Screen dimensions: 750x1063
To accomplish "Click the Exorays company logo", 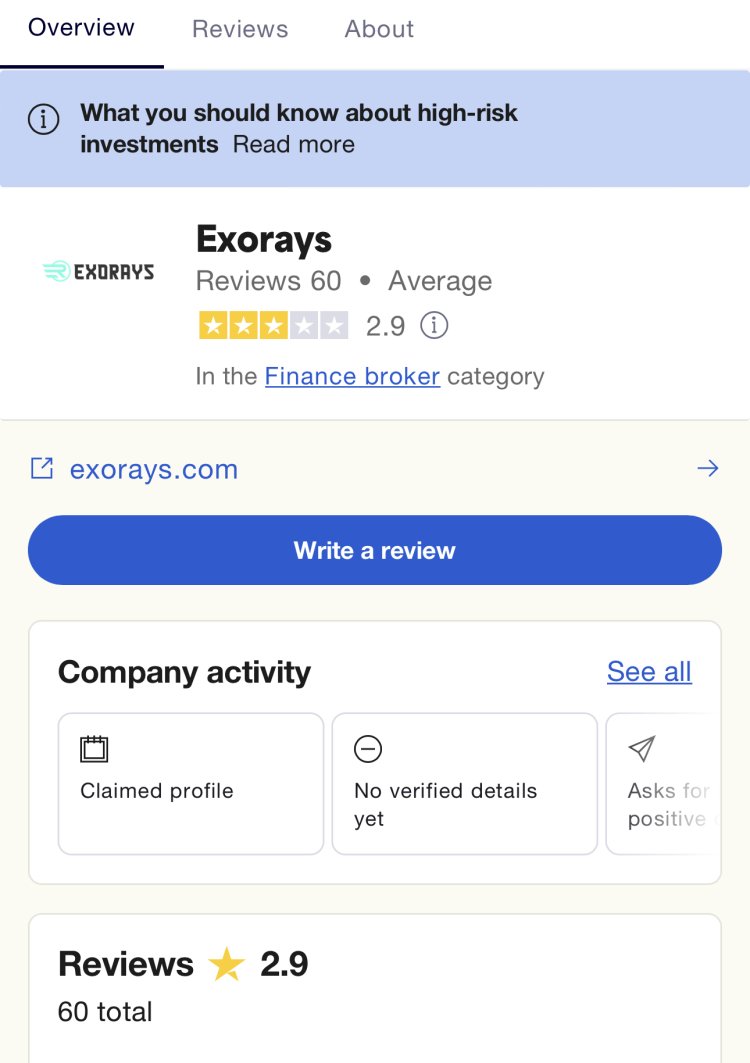I will pos(97,270).
